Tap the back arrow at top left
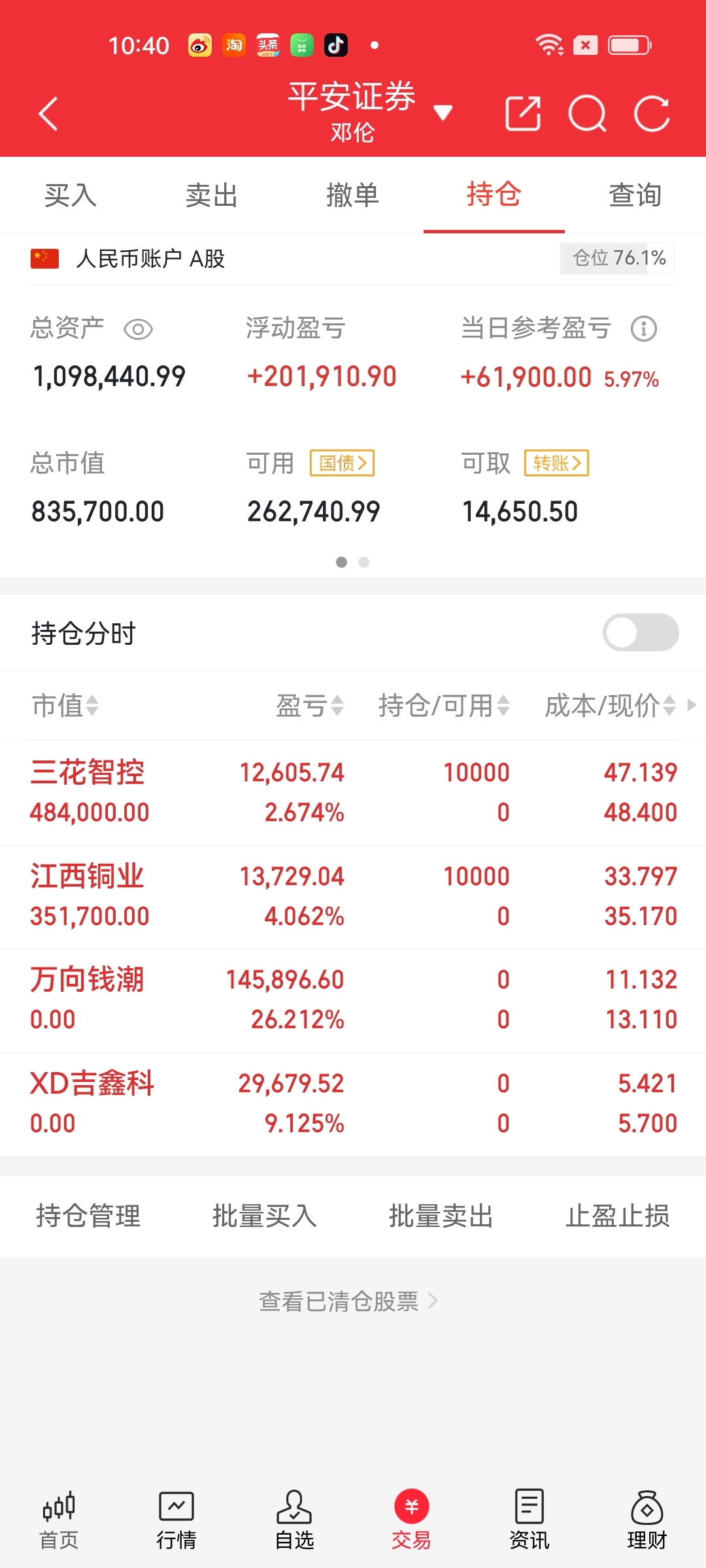 (48, 112)
